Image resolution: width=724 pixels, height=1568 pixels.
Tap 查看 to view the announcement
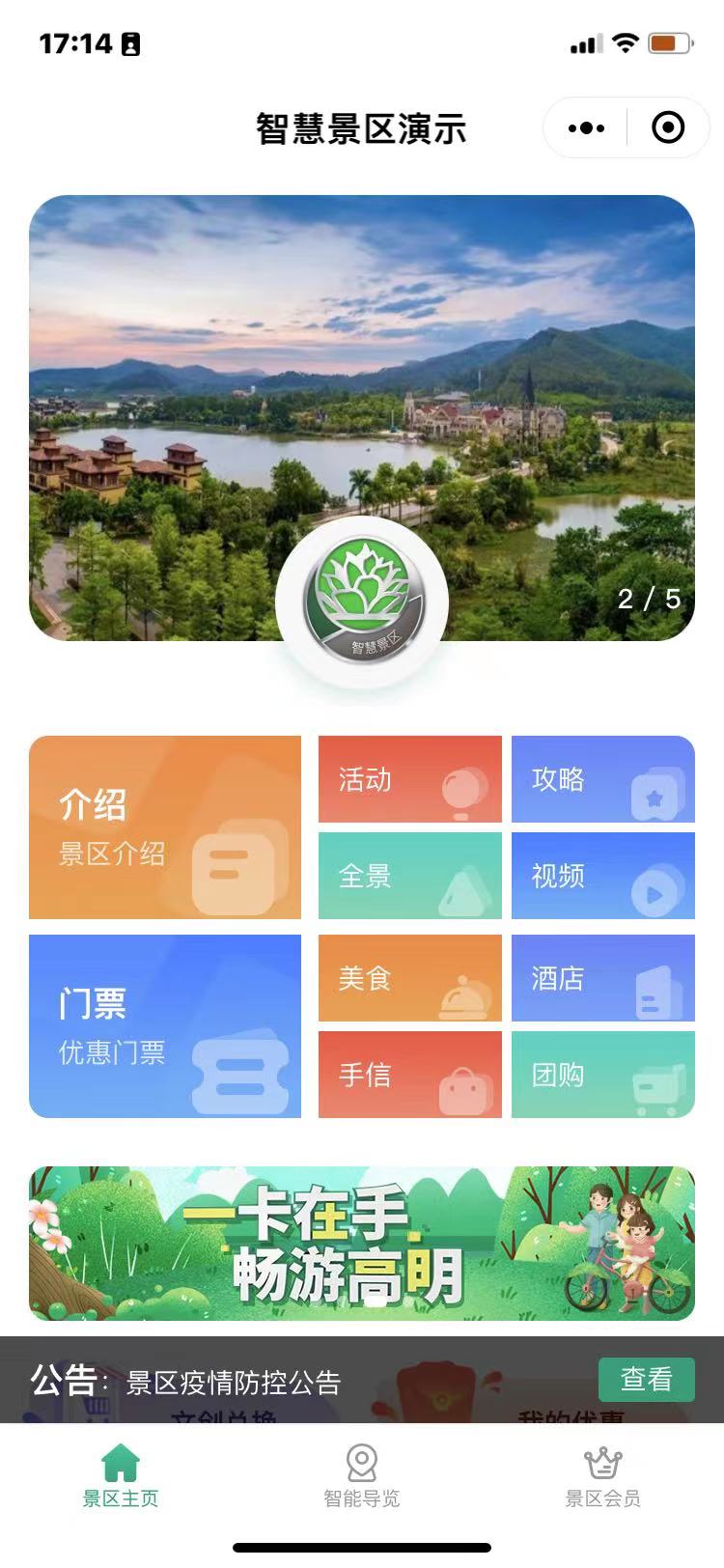pyautogui.click(x=647, y=1379)
